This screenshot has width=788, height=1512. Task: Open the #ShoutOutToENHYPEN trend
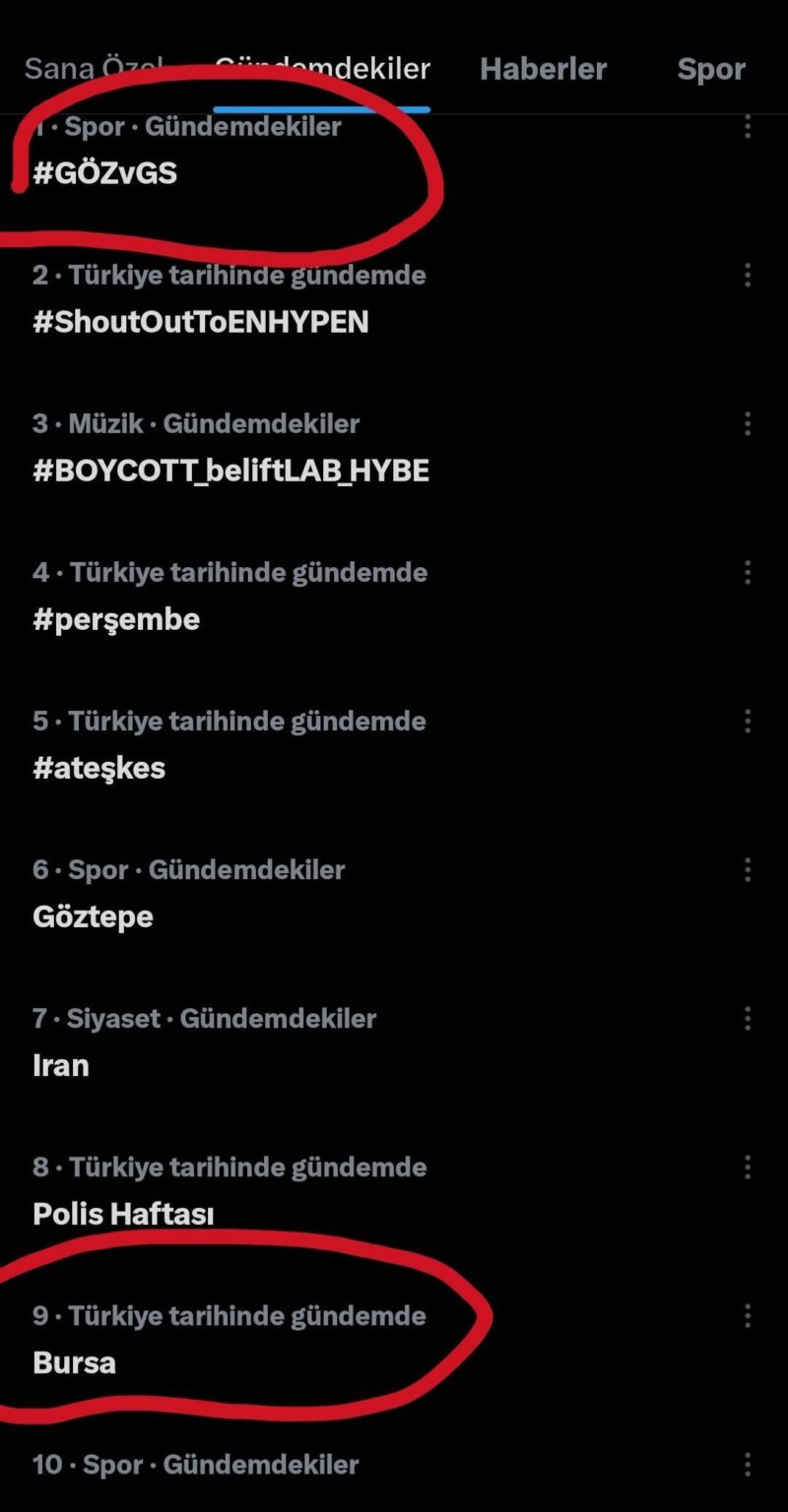click(201, 322)
